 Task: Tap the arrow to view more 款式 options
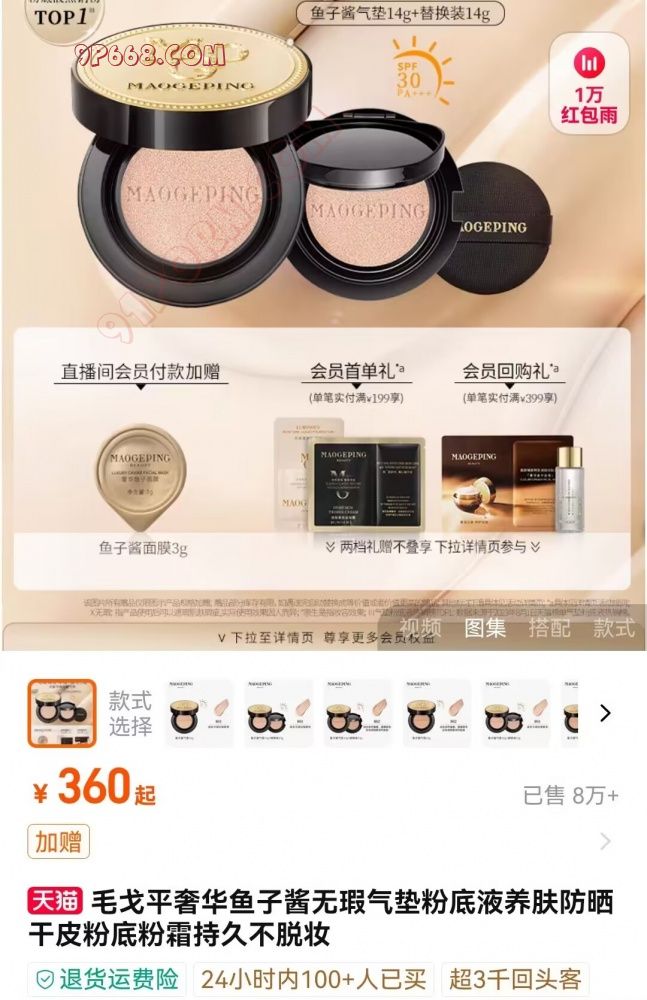point(604,713)
